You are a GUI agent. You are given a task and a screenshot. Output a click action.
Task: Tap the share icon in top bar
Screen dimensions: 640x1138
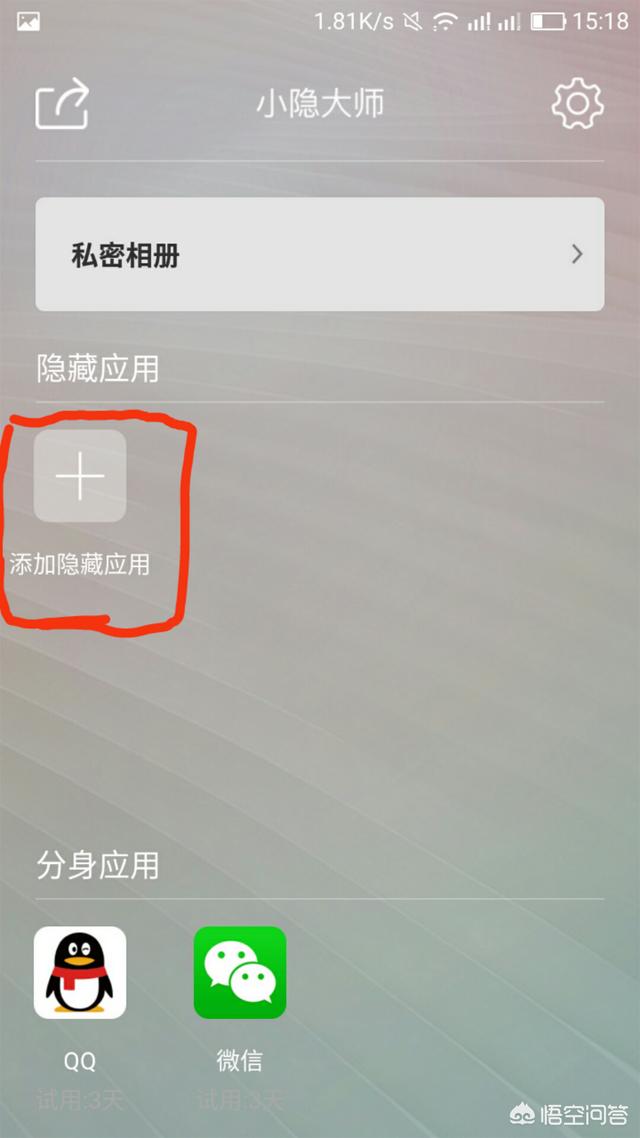(x=62, y=104)
